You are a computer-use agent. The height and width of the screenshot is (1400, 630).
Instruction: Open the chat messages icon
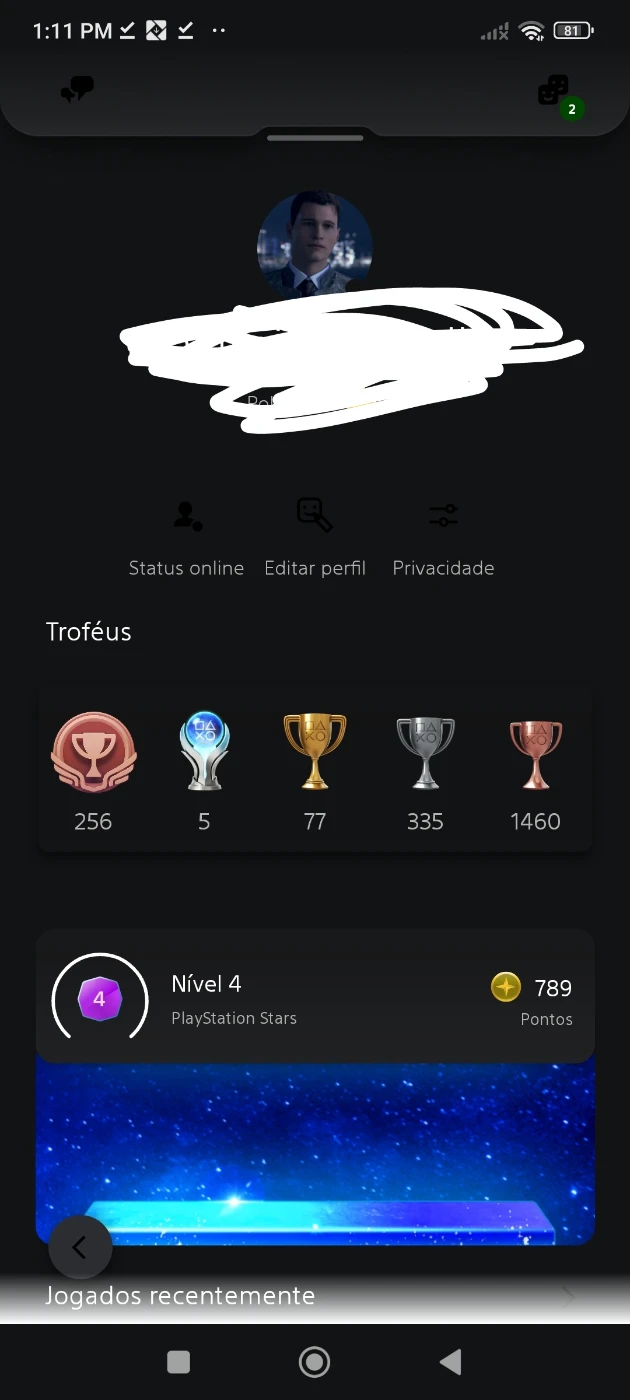[77, 91]
